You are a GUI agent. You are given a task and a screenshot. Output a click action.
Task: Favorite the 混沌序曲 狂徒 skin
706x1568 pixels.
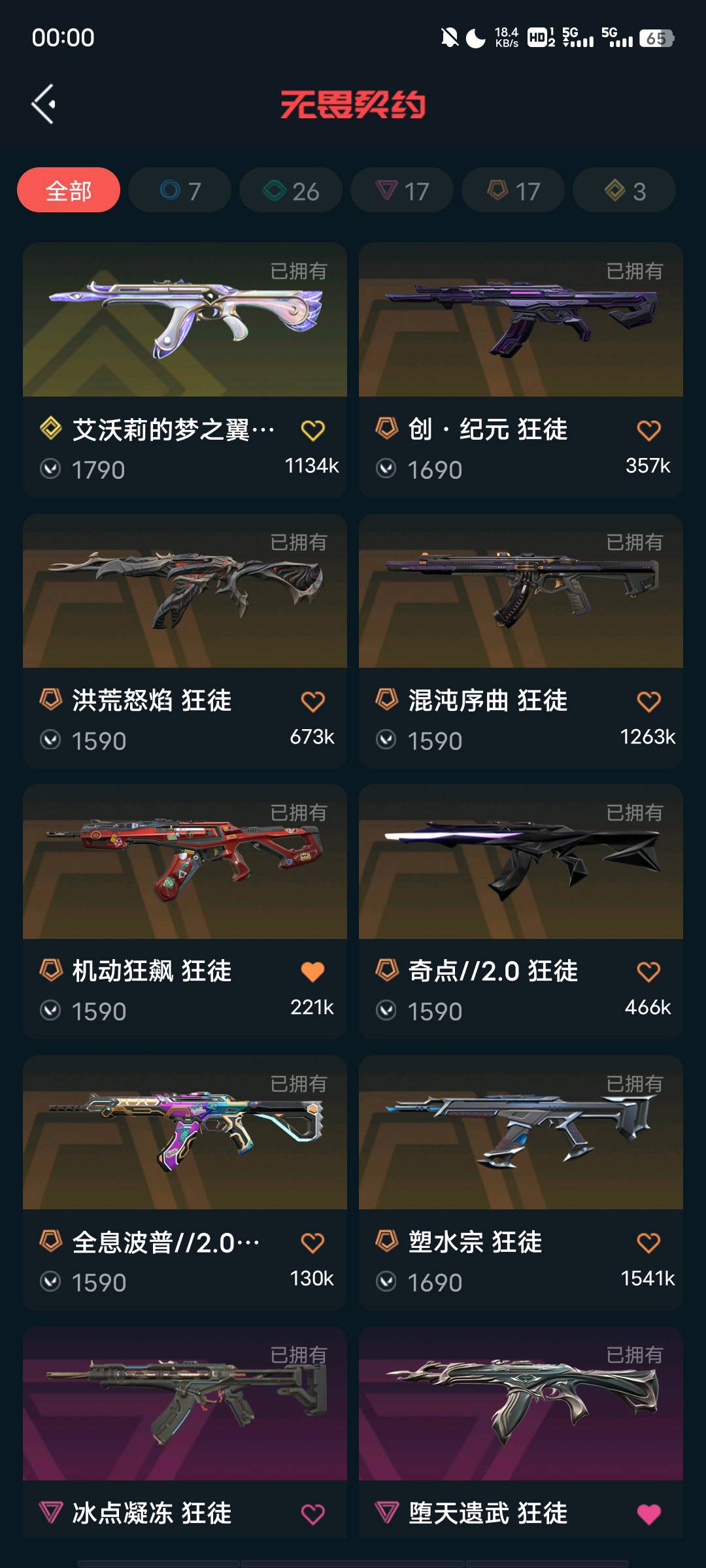pos(648,702)
